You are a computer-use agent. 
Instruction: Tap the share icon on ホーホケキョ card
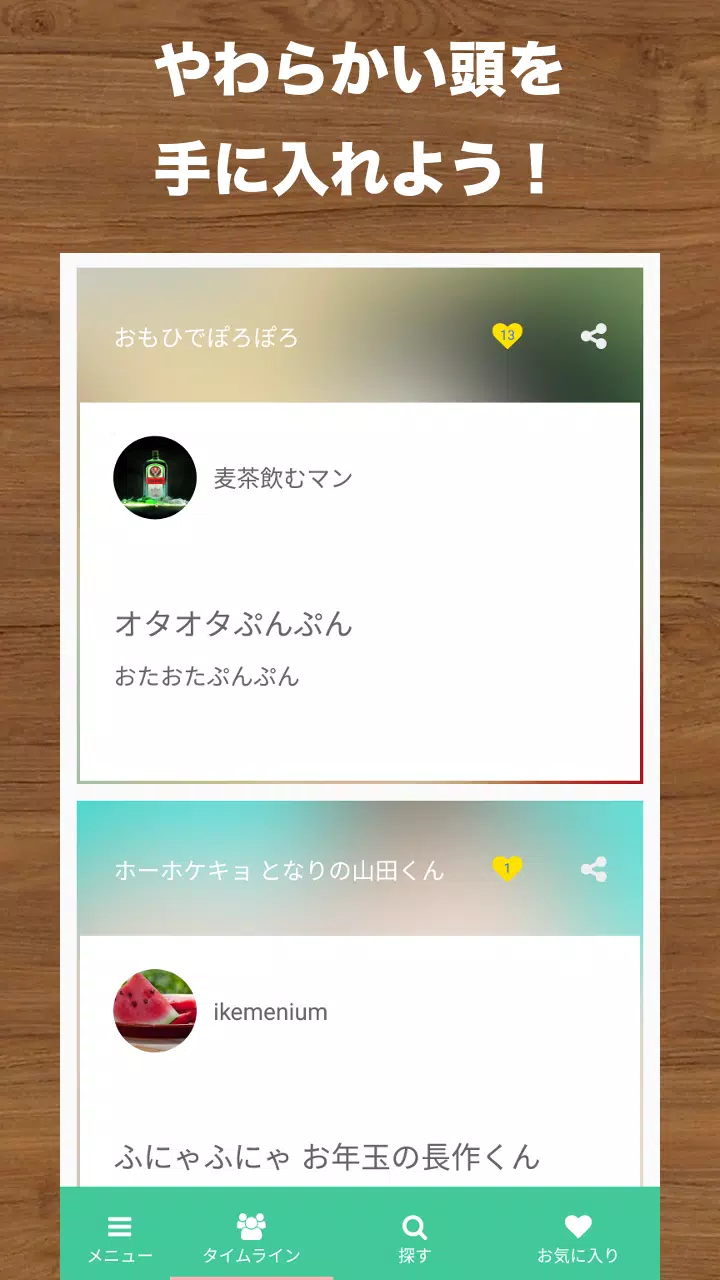(x=594, y=870)
